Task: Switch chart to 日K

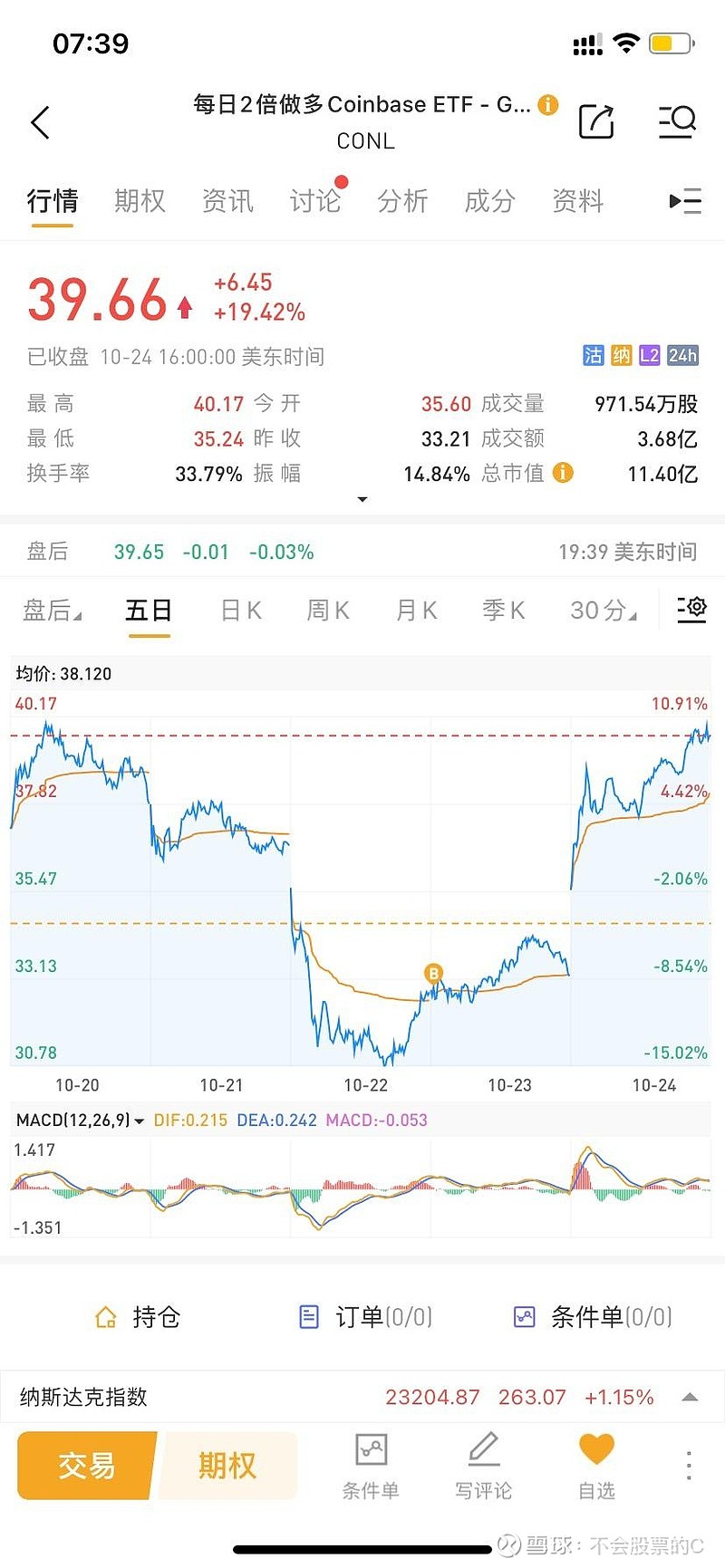Action: click(241, 611)
